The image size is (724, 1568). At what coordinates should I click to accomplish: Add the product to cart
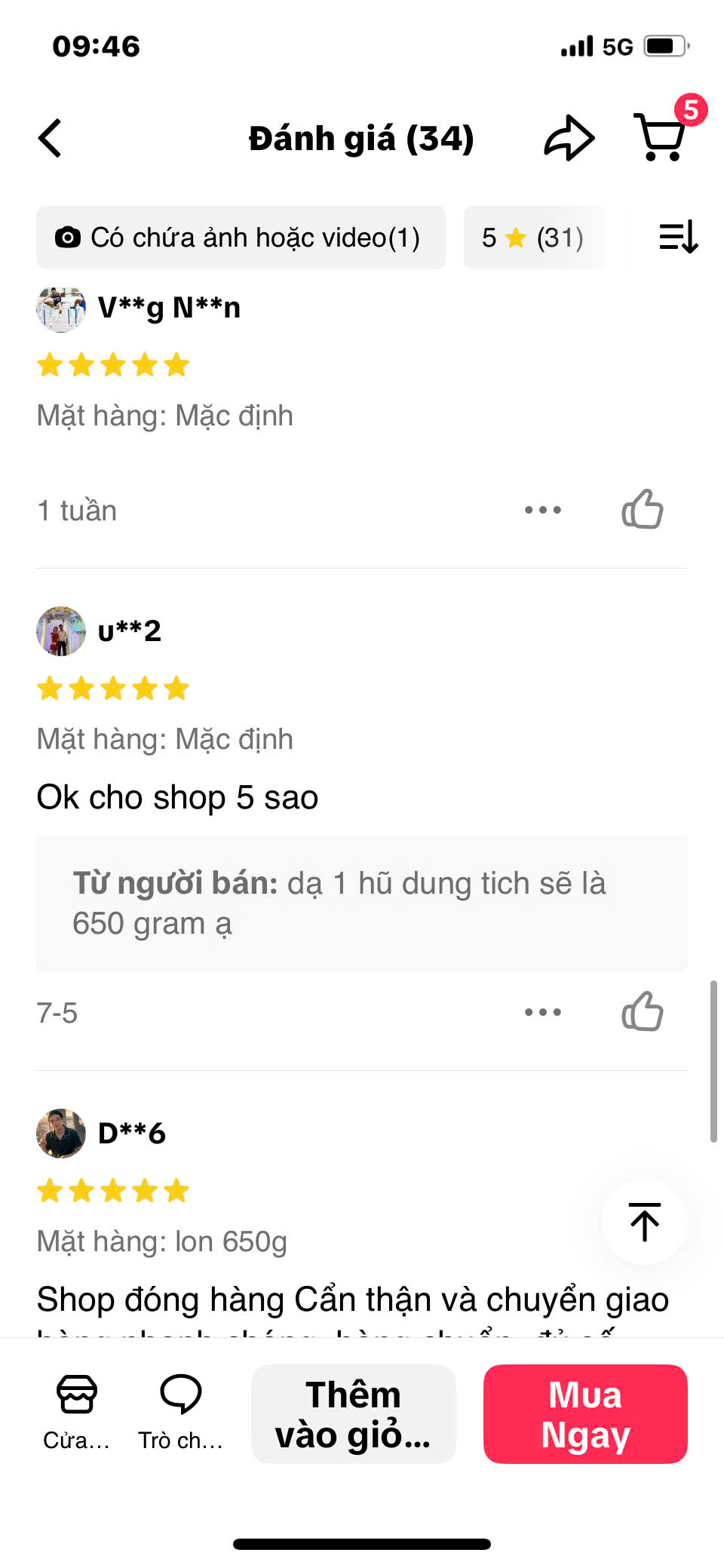(x=353, y=1414)
